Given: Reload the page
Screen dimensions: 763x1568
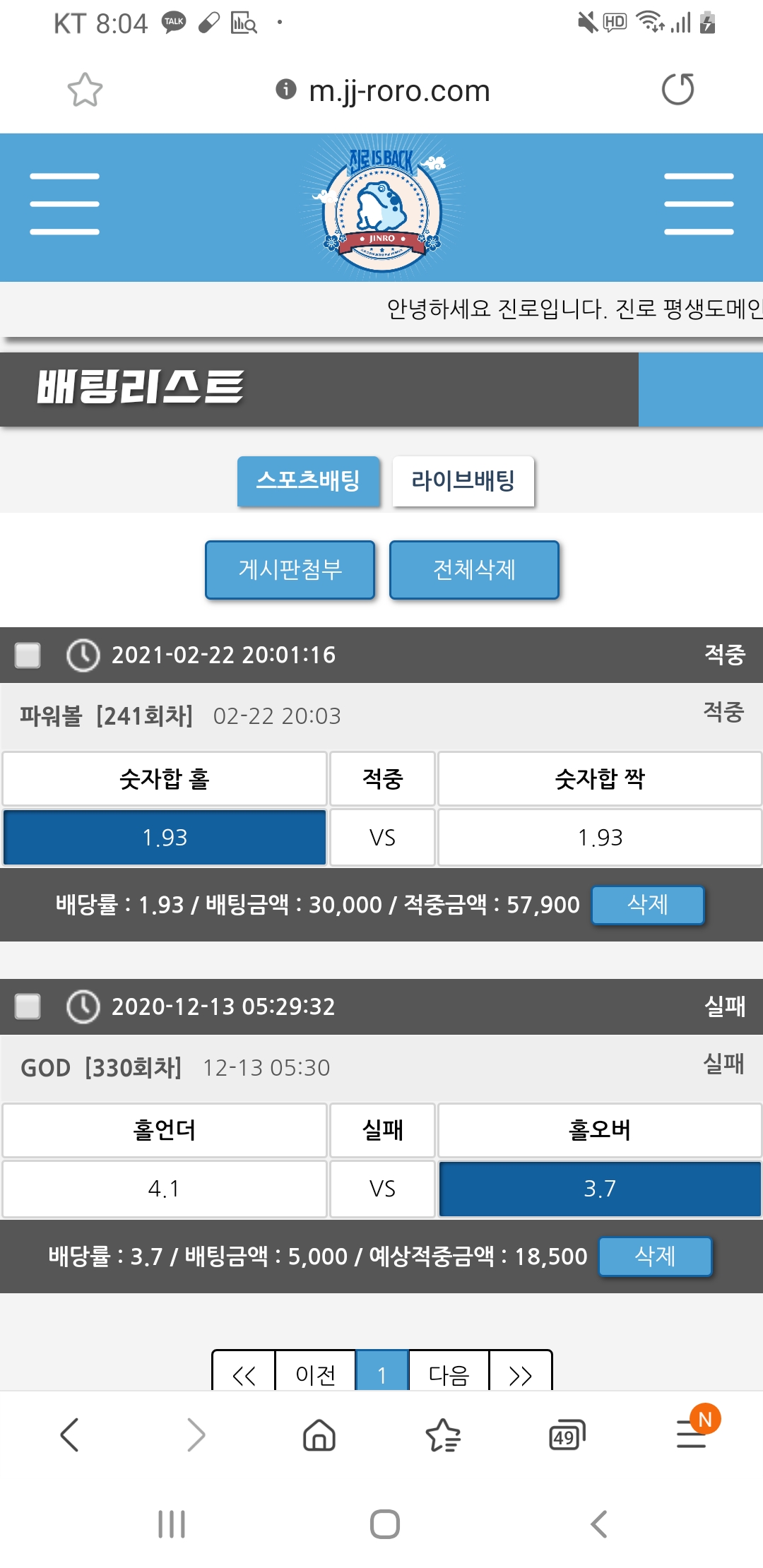Looking at the screenshot, I should tap(678, 90).
